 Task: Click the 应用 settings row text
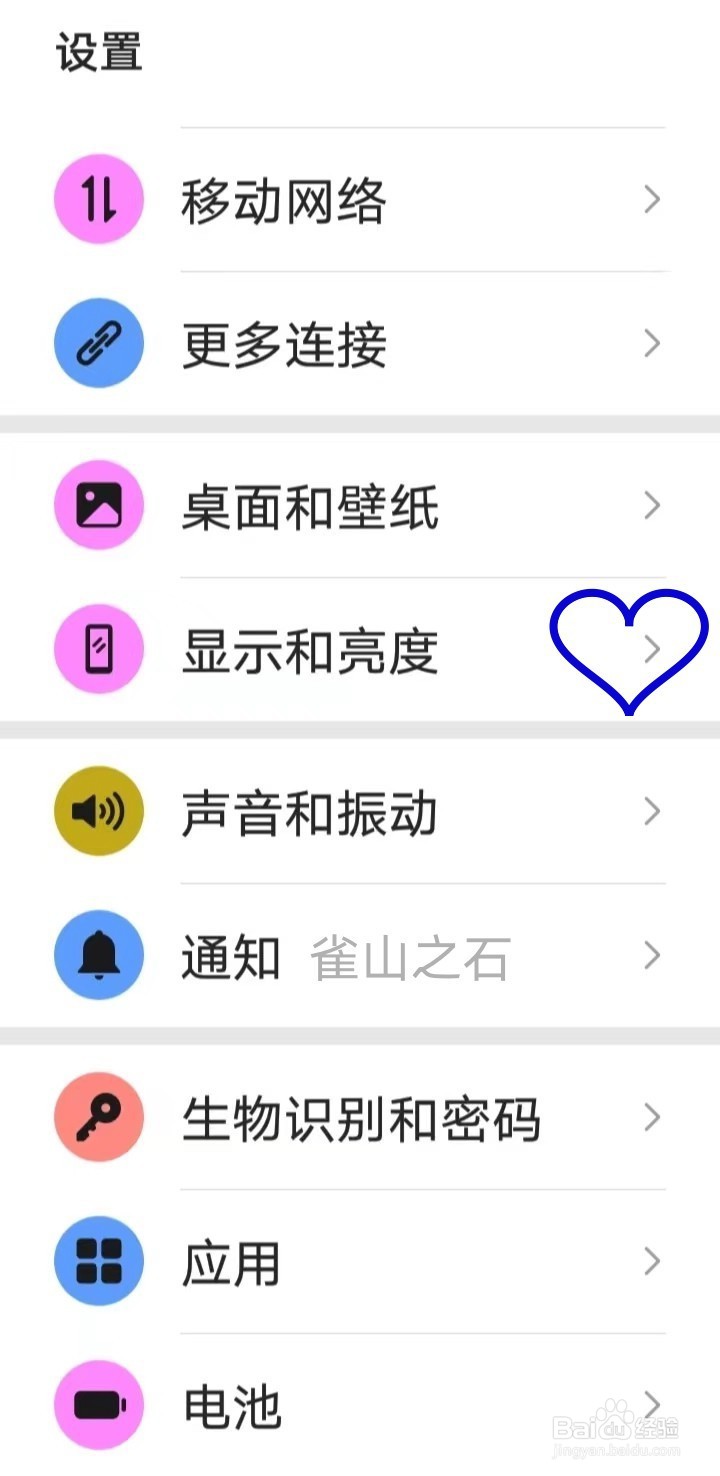tap(231, 1261)
